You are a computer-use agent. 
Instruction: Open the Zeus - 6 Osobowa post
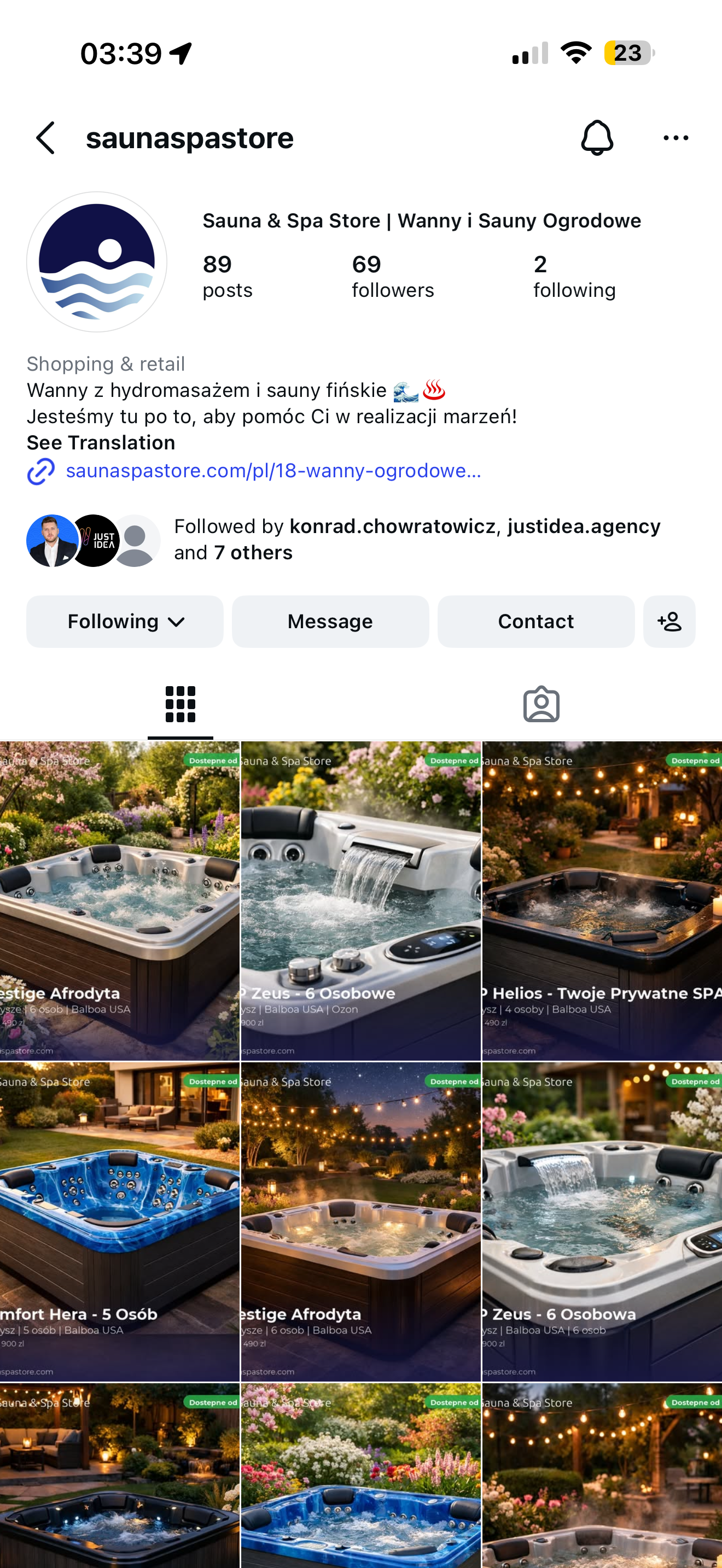pos(602,1222)
